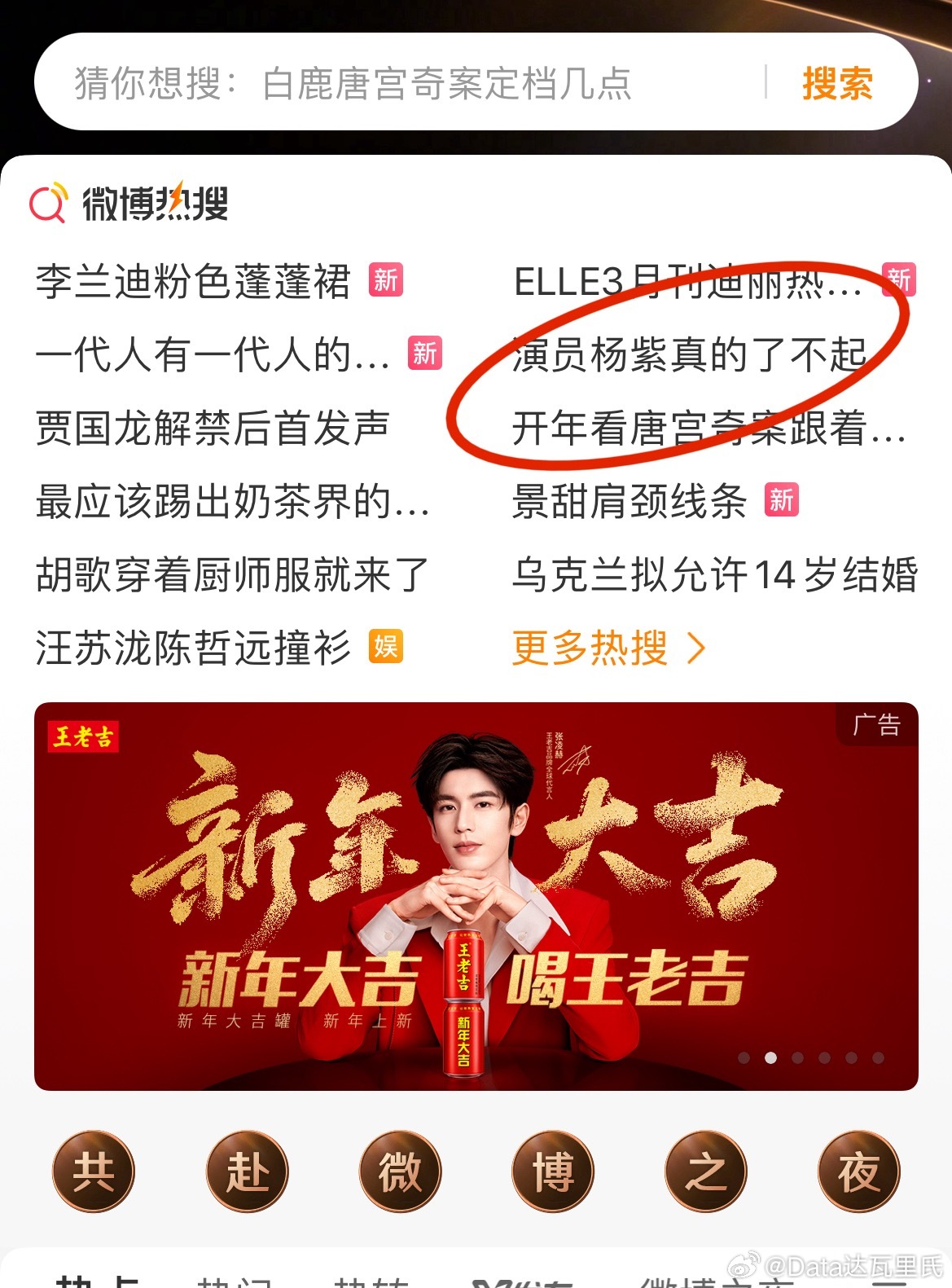Select the 赴 medallion icon

(x=246, y=1171)
